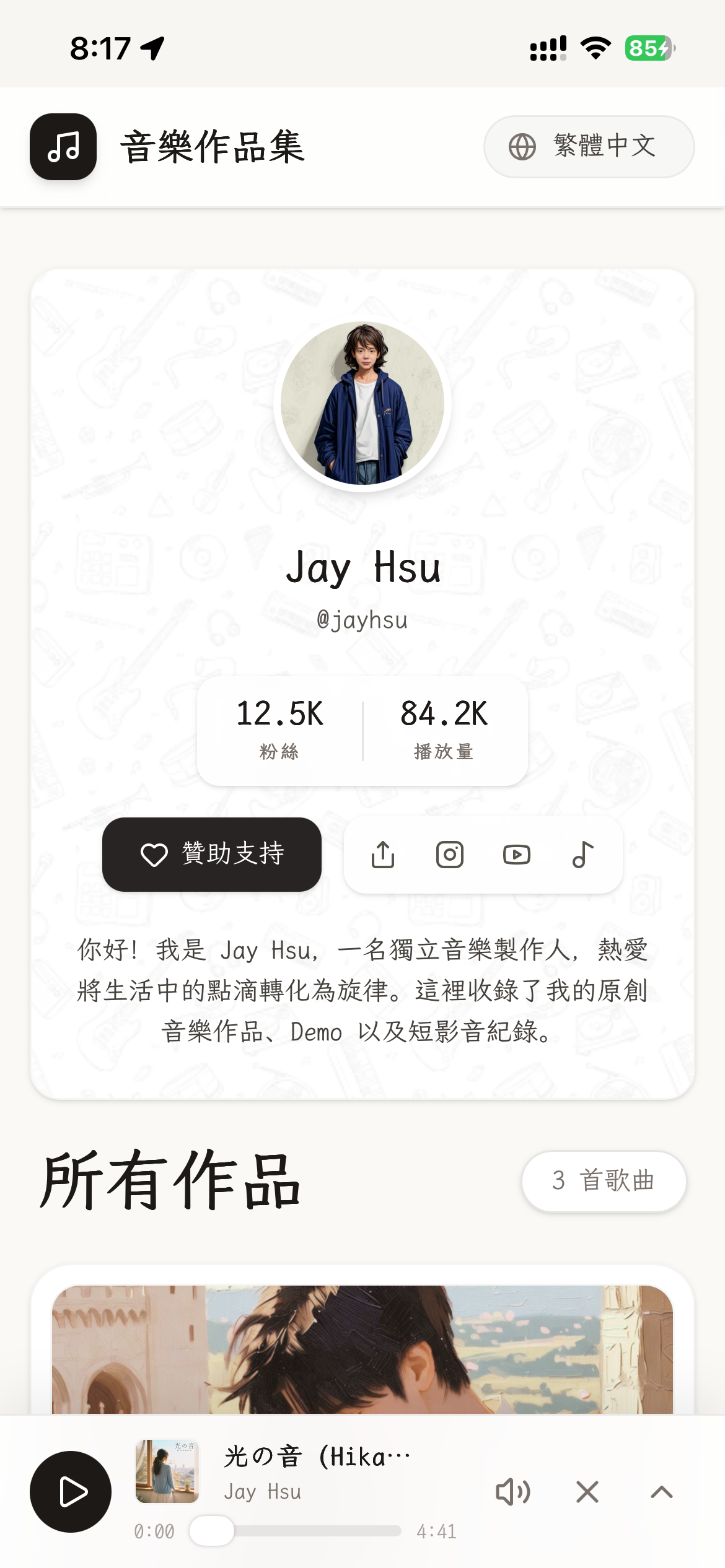725x1568 pixels.
Task: Play the track 光の音 in mini player
Action: pos(71,1491)
